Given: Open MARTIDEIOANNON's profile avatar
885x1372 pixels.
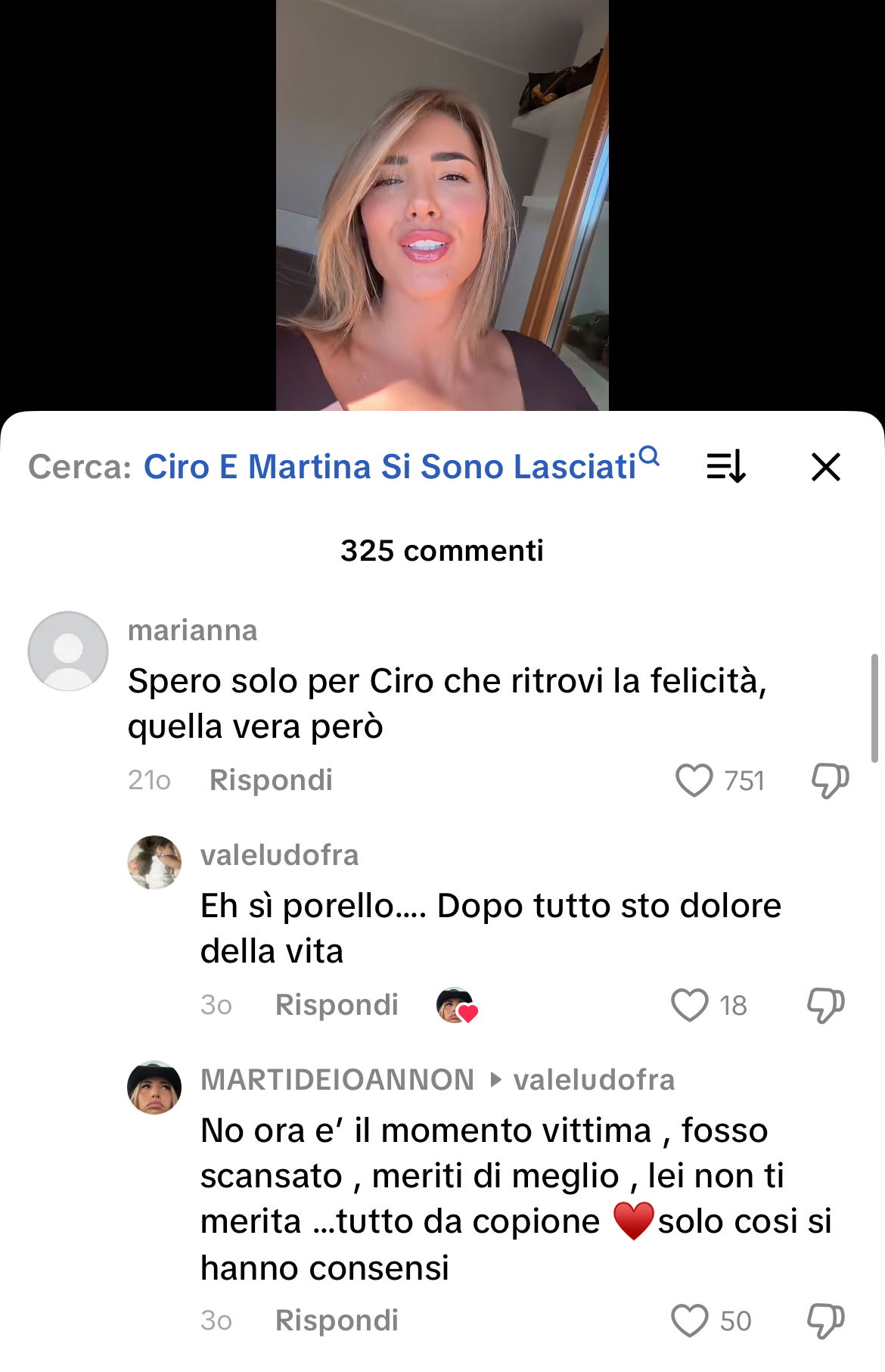Looking at the screenshot, I should (x=154, y=1087).
